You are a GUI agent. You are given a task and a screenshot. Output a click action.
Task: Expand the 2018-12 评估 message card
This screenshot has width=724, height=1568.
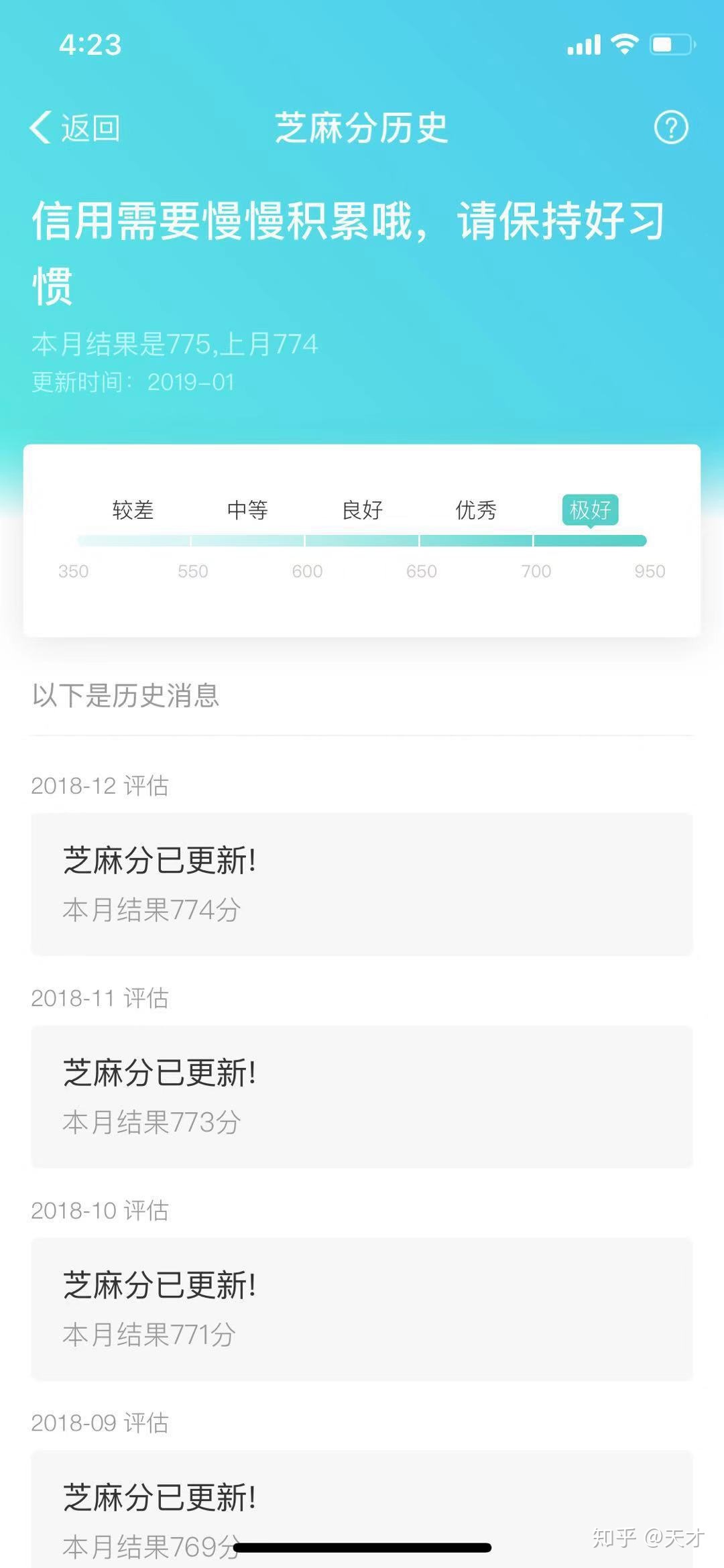coord(362,882)
